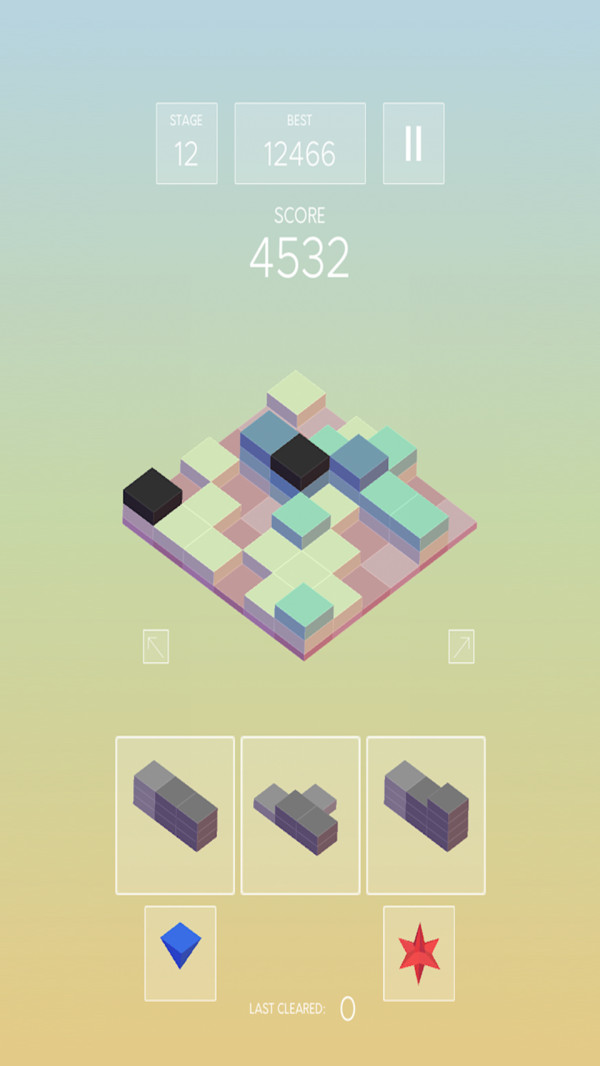Use the red star power-up
The height and width of the screenshot is (1066, 600).
point(419,953)
